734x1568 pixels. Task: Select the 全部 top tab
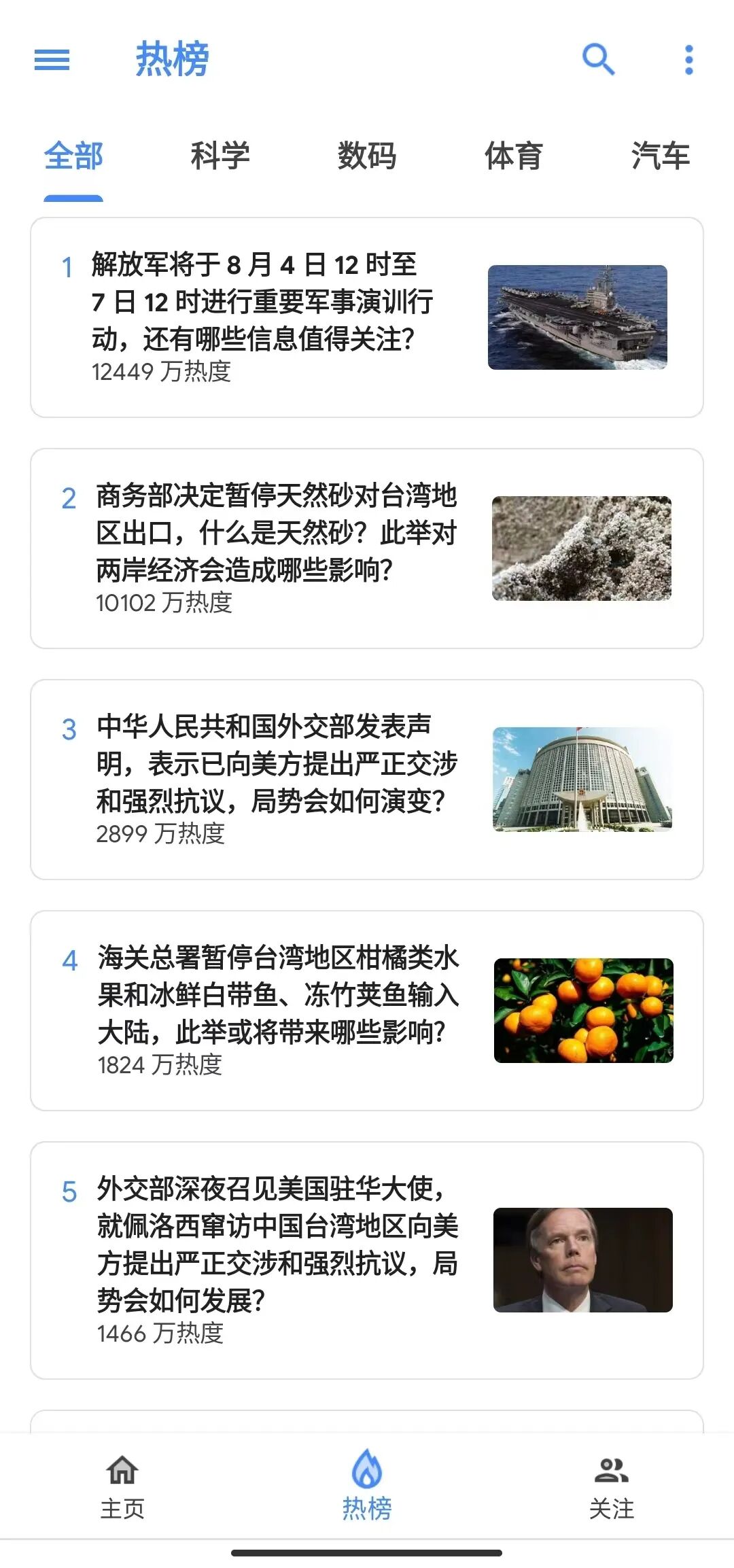pos(73,156)
